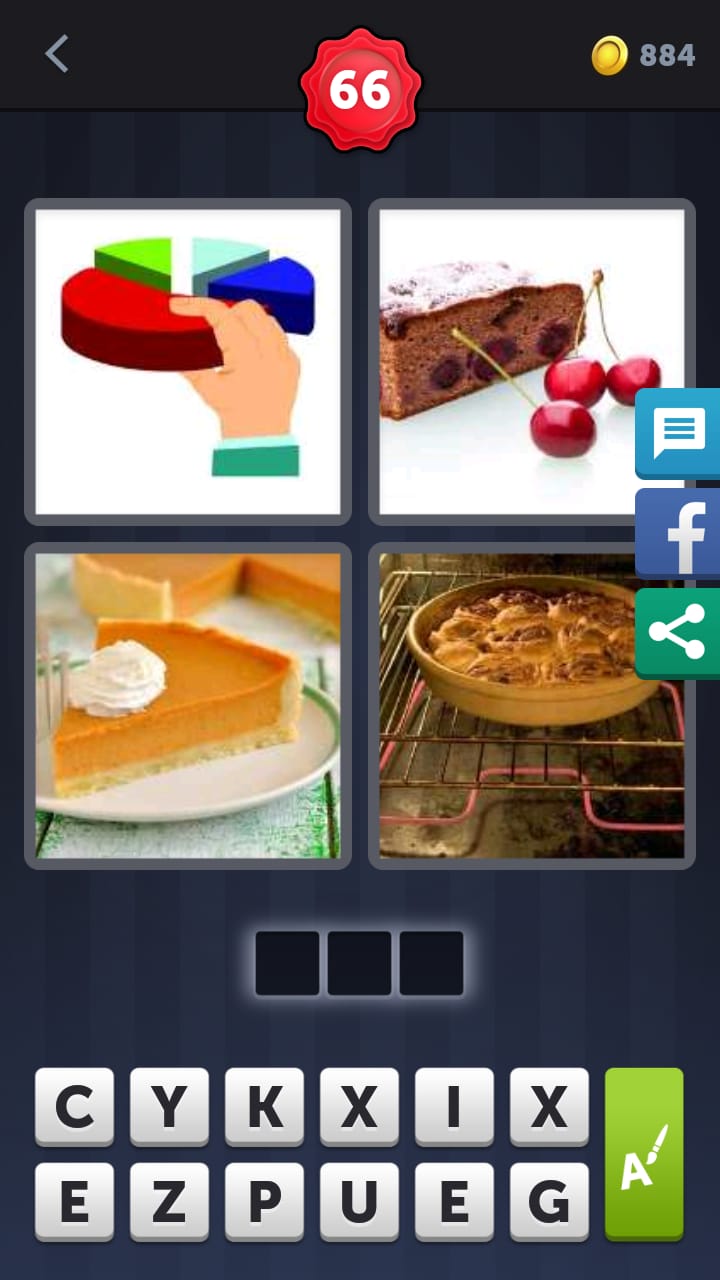The height and width of the screenshot is (1280, 720).
Task: Use the green letter hint button
Action: [x=644, y=1154]
